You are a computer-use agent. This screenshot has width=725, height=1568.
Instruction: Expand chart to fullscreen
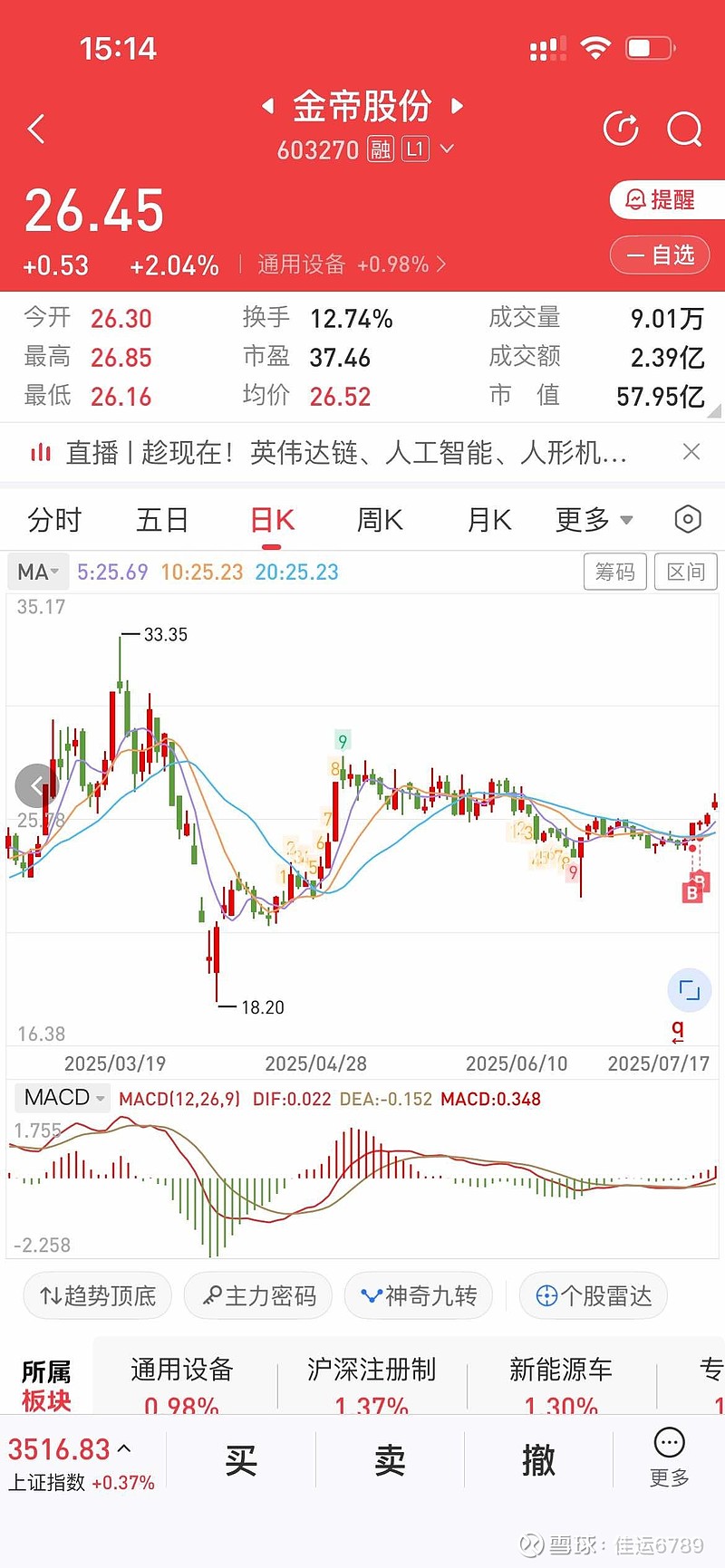click(690, 990)
